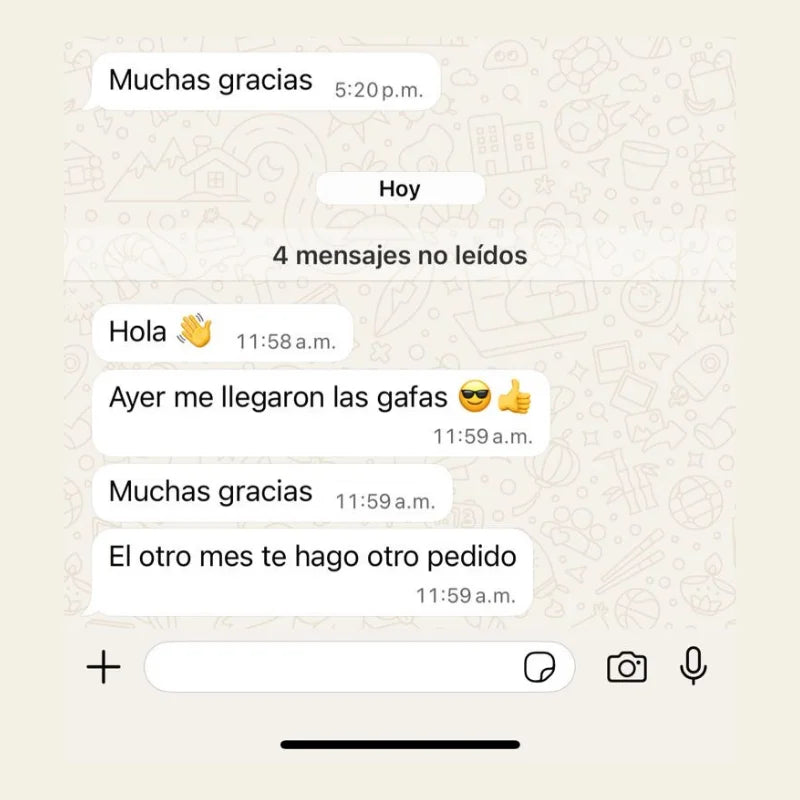Tap the microphone to record audio
Viewport: 800px width, 800px height.
pos(693,666)
